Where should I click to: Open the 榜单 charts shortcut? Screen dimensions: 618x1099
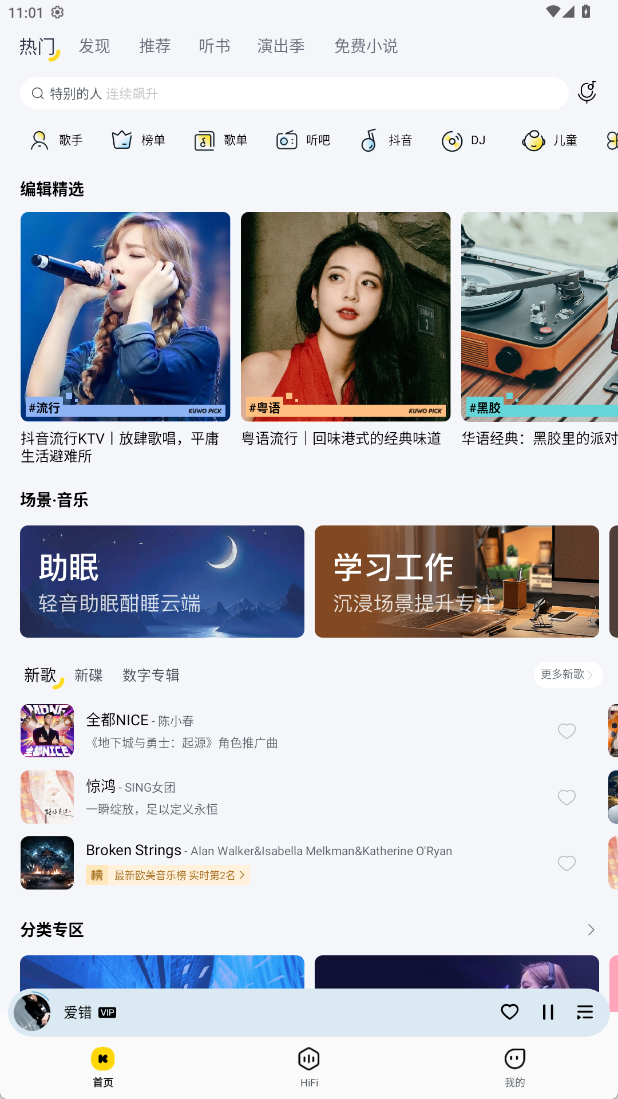click(x=138, y=140)
